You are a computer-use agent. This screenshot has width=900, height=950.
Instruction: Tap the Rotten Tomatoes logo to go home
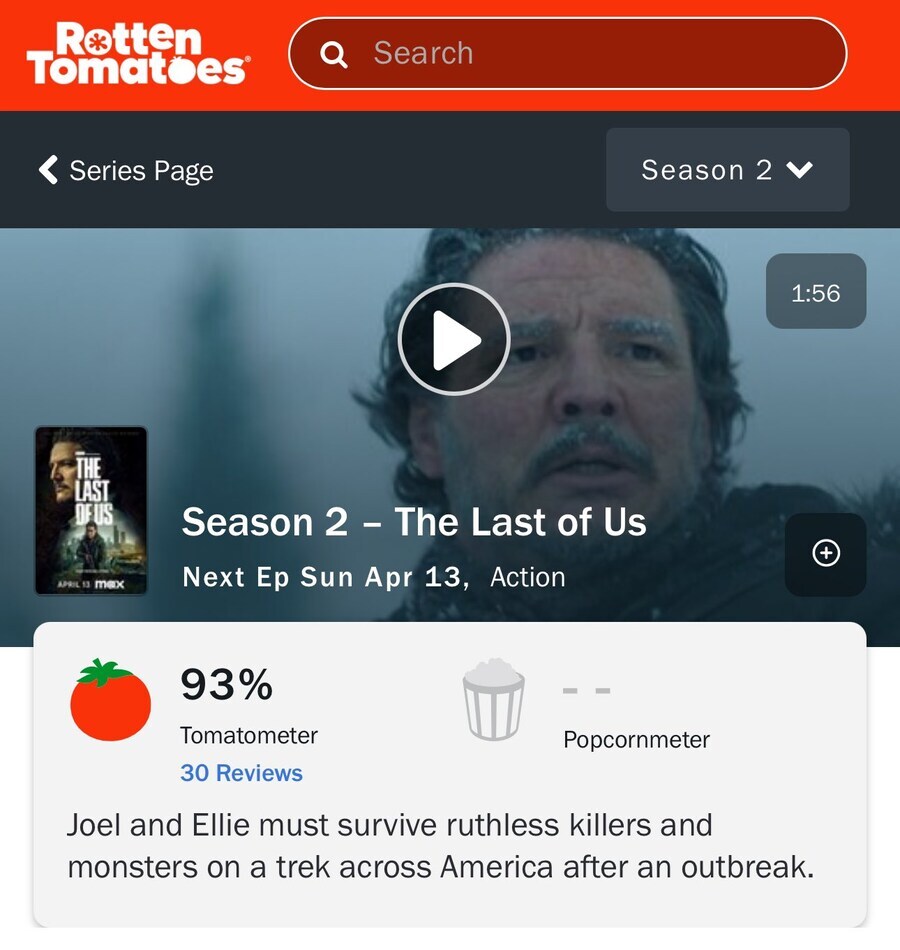click(x=138, y=54)
